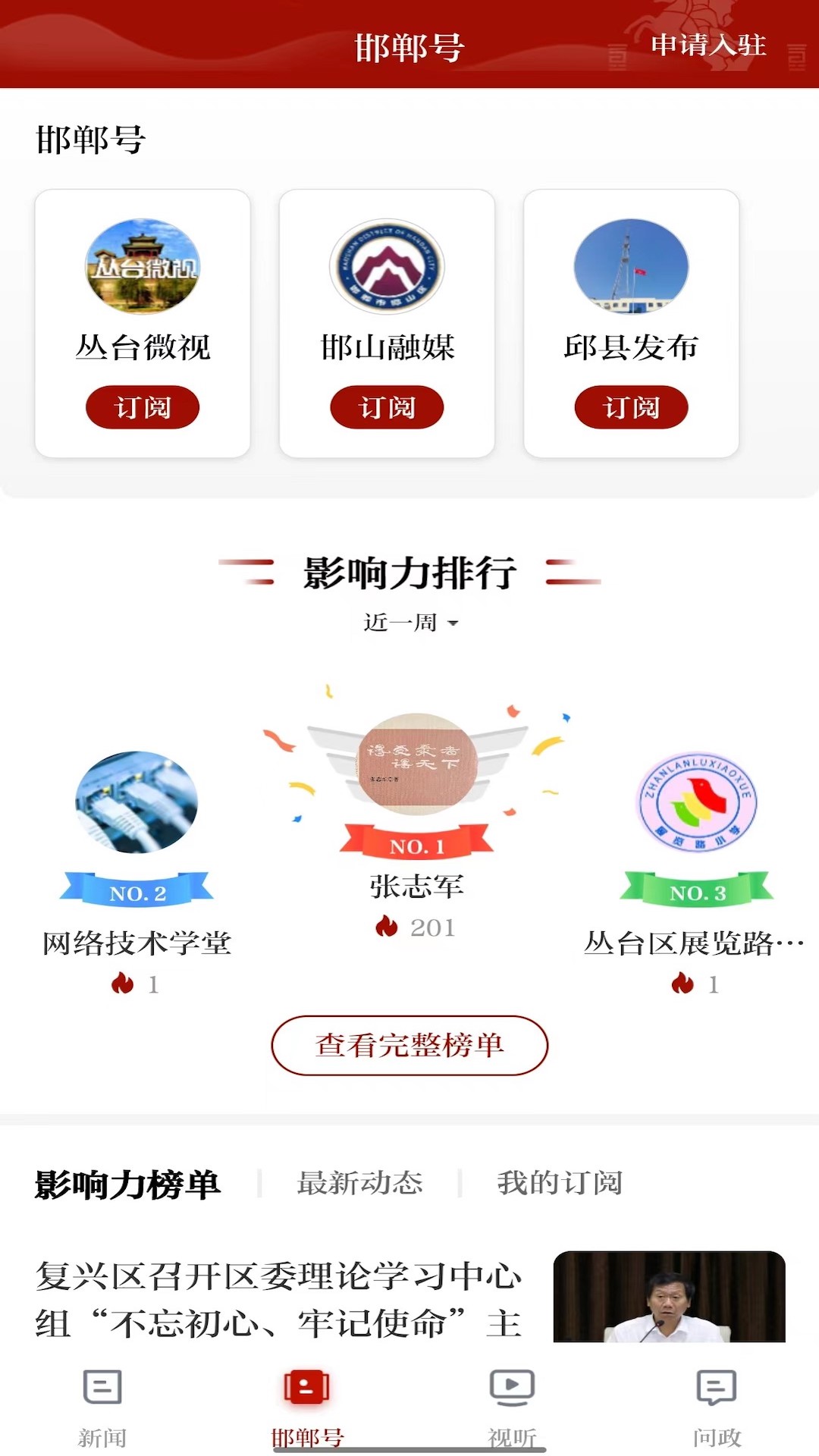Expand the truncated 丛台区展览路 account name
The width and height of the screenshot is (819, 1456).
click(x=693, y=942)
